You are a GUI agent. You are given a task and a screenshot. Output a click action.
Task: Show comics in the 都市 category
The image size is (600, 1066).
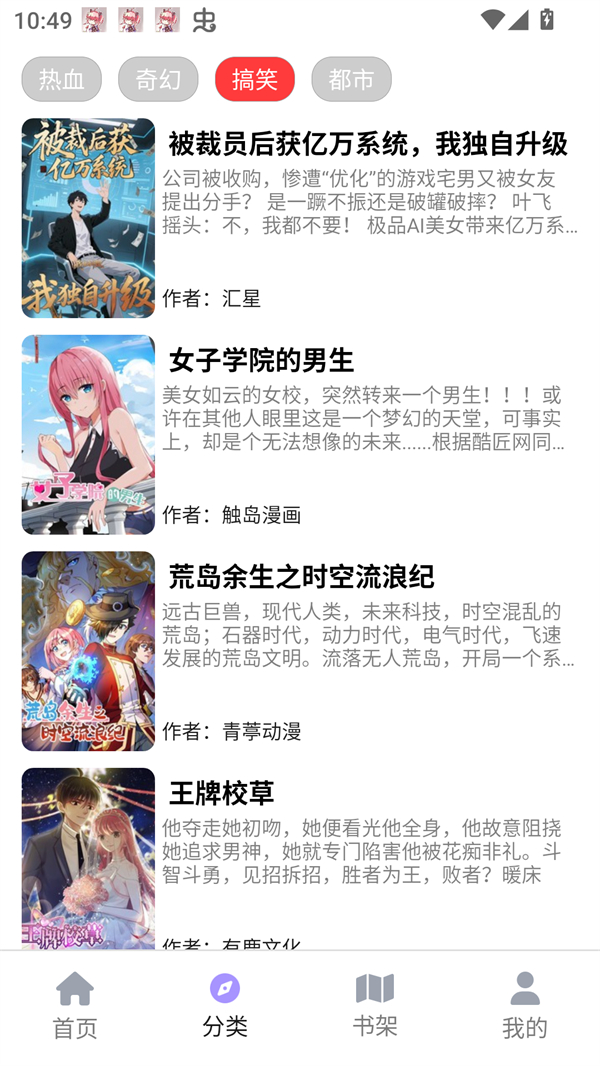(351, 79)
